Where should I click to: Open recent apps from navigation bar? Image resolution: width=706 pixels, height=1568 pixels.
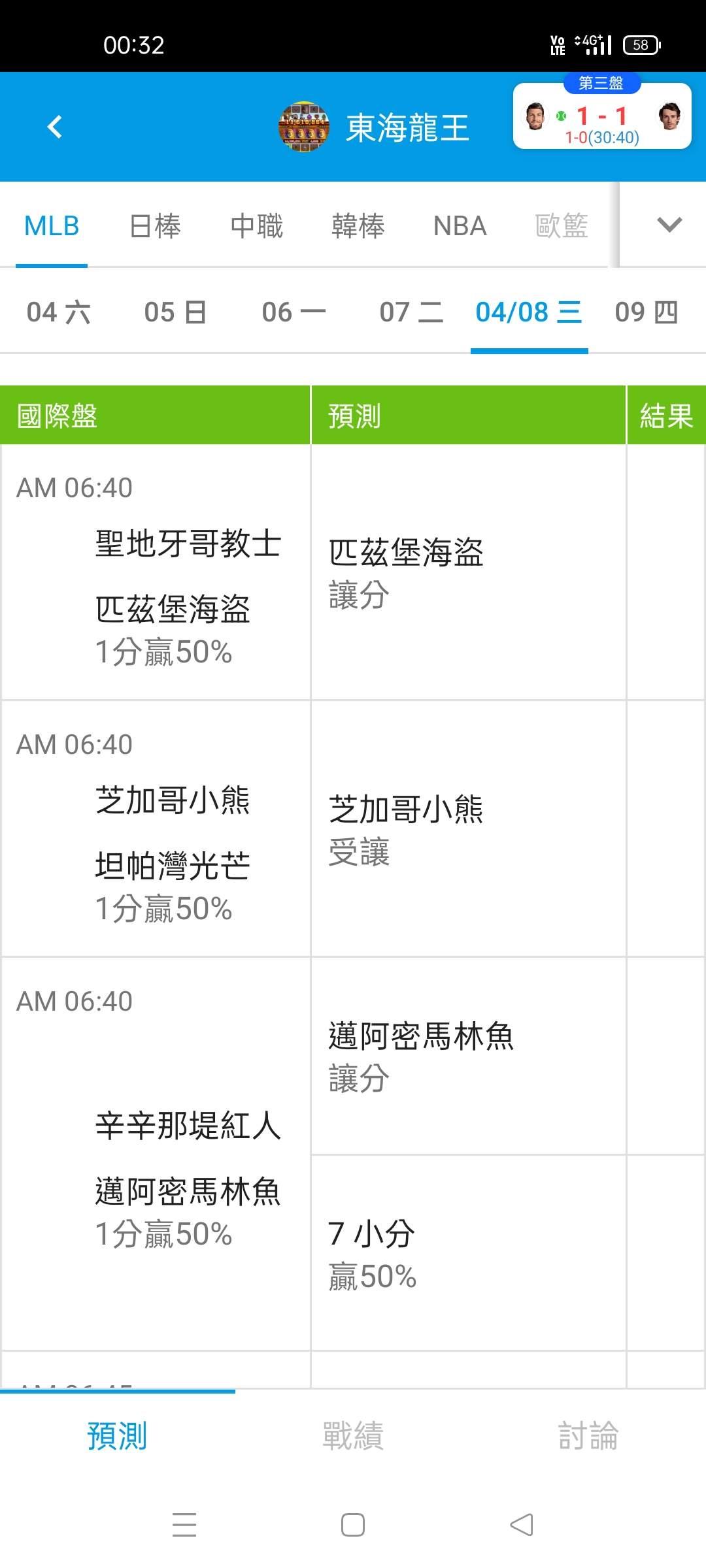184,1525
